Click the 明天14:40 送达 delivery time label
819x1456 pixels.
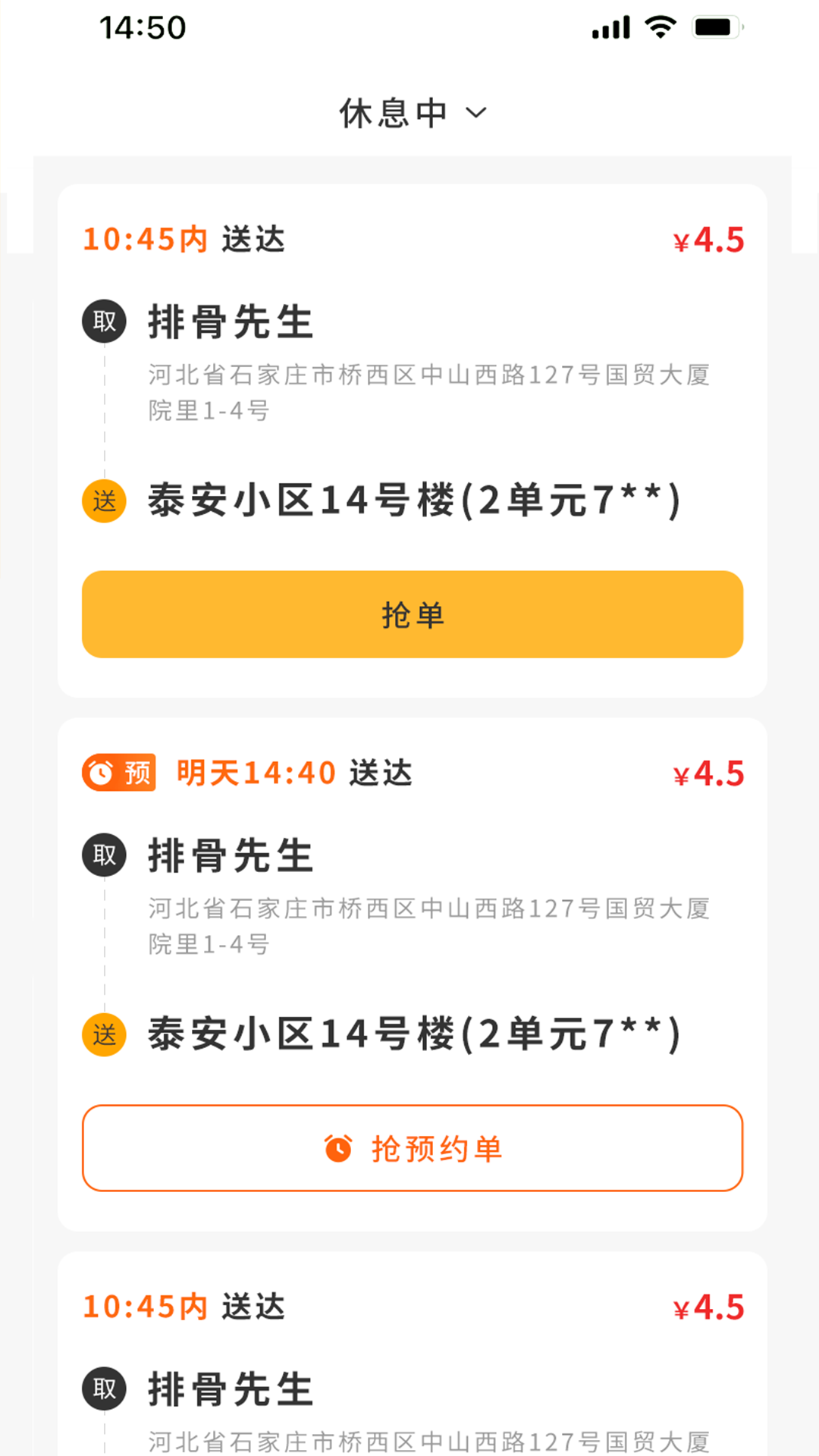(292, 773)
